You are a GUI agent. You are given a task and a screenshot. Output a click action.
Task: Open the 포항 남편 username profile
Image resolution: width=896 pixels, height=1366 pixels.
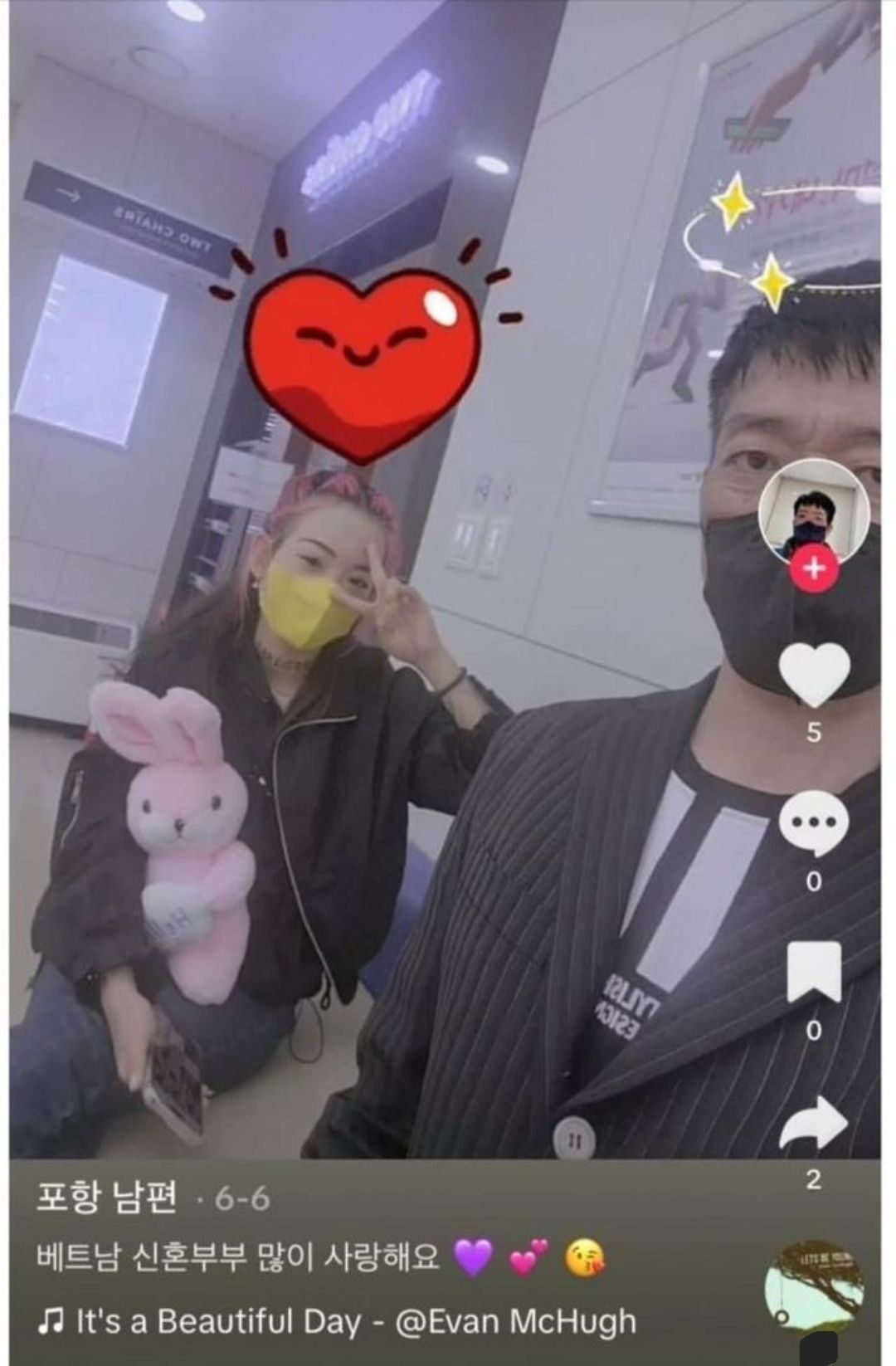[x=106, y=1198]
